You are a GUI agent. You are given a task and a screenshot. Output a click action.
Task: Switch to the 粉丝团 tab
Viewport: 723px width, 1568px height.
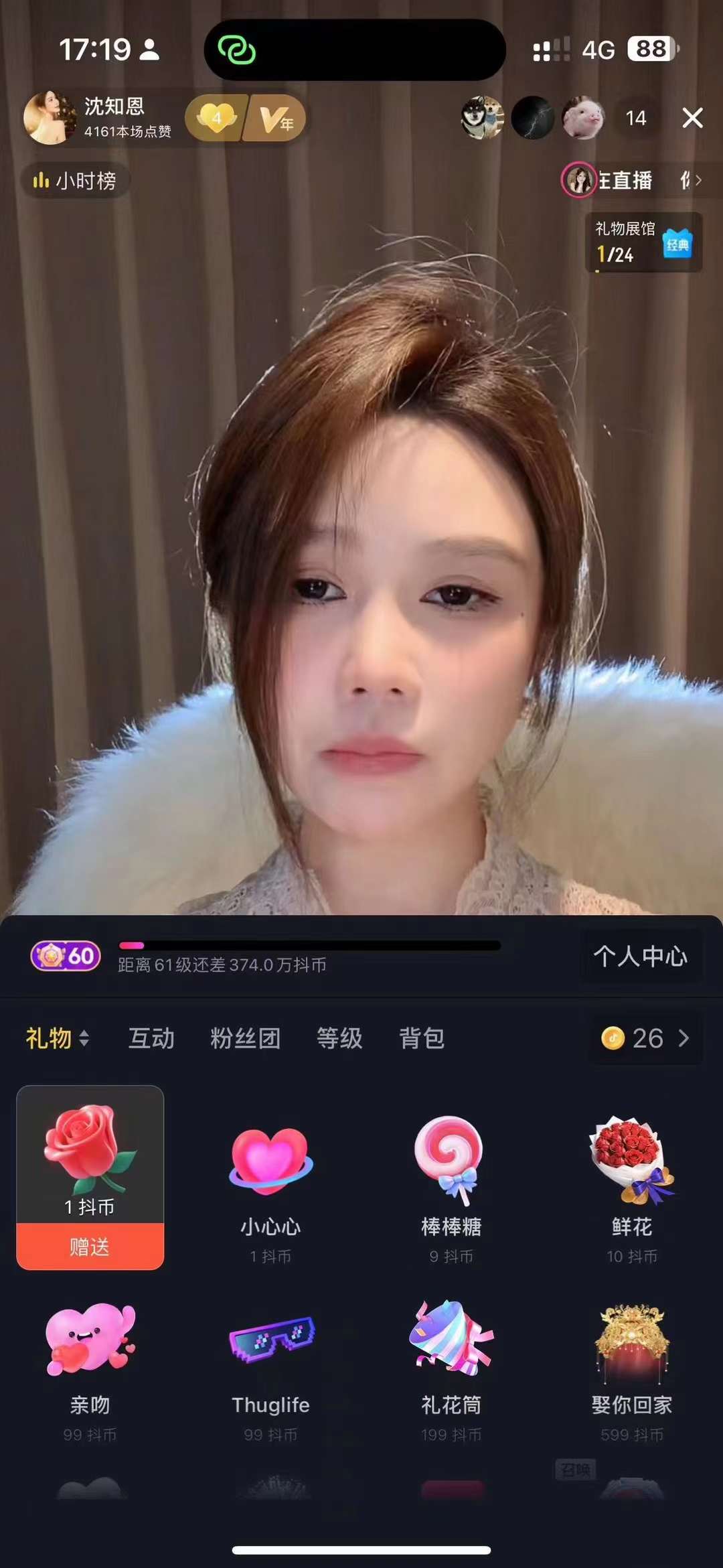[x=245, y=1038]
